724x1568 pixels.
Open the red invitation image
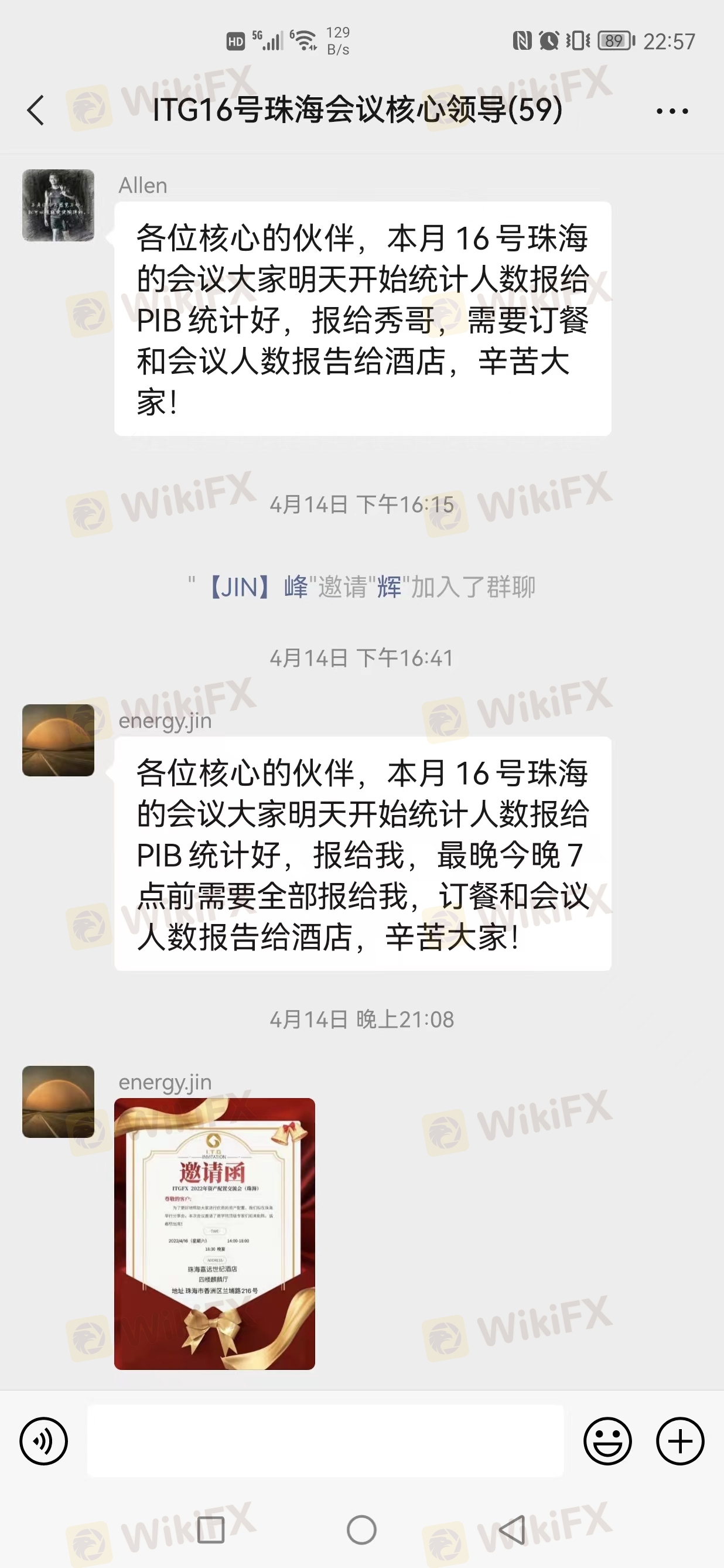215,1234
